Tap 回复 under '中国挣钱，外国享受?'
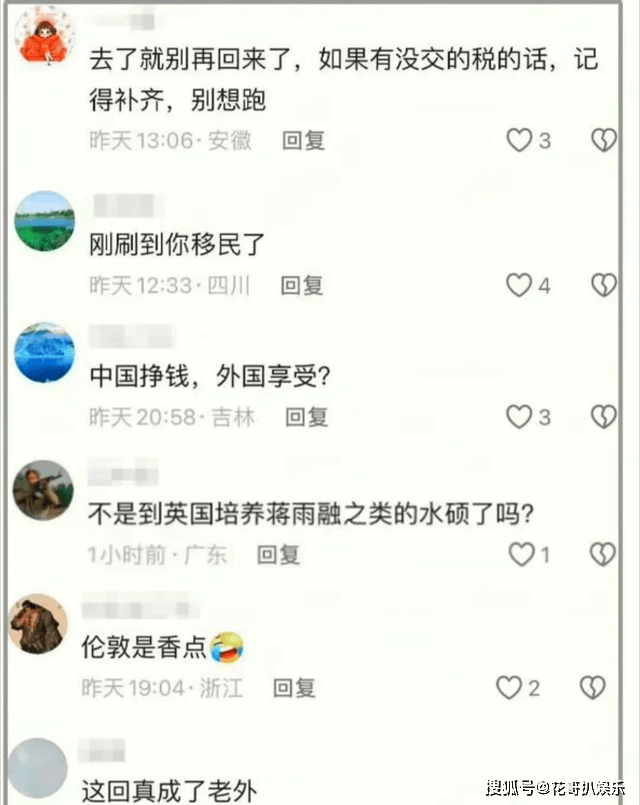Image resolution: width=640 pixels, height=805 pixels. (x=307, y=417)
